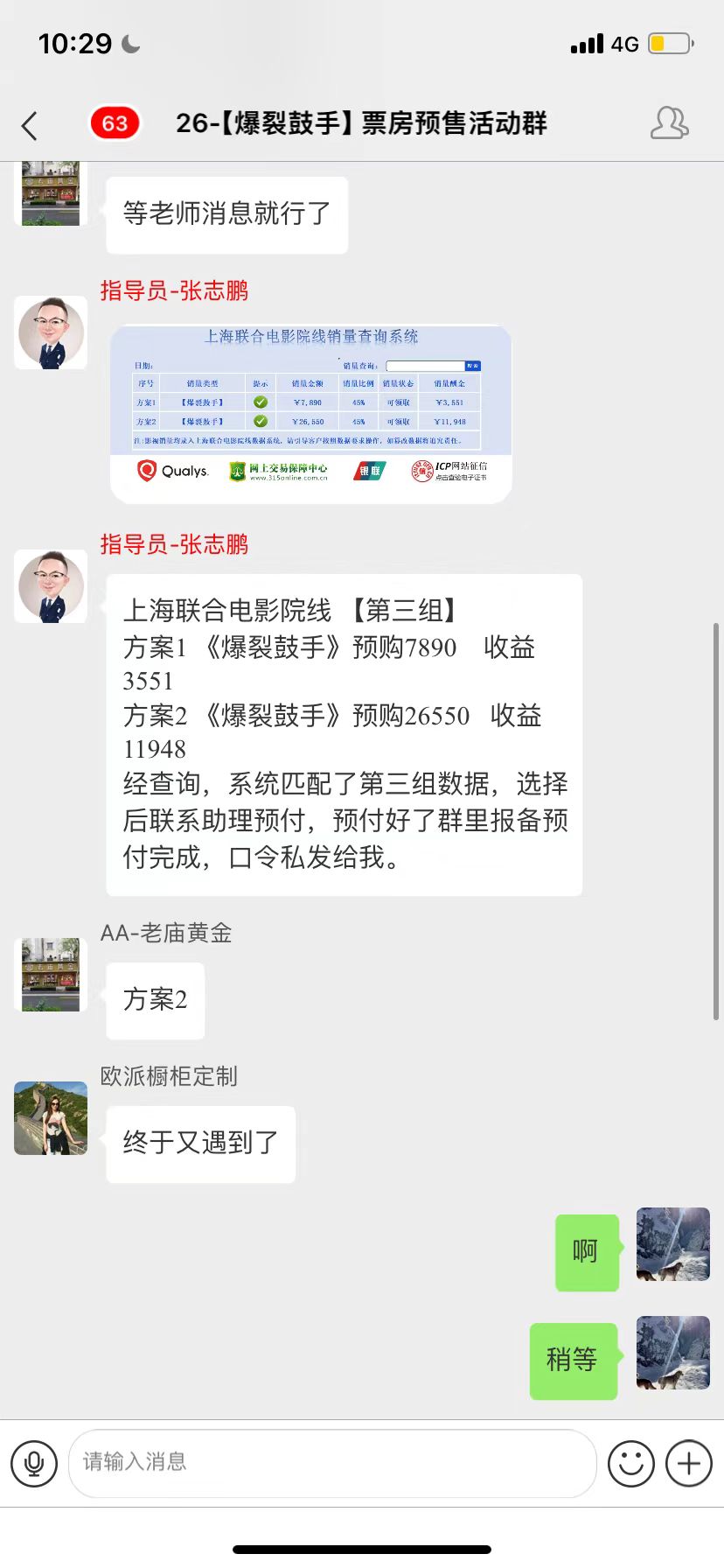
Task: Open the emoji picker smiley icon
Action: (x=631, y=1462)
